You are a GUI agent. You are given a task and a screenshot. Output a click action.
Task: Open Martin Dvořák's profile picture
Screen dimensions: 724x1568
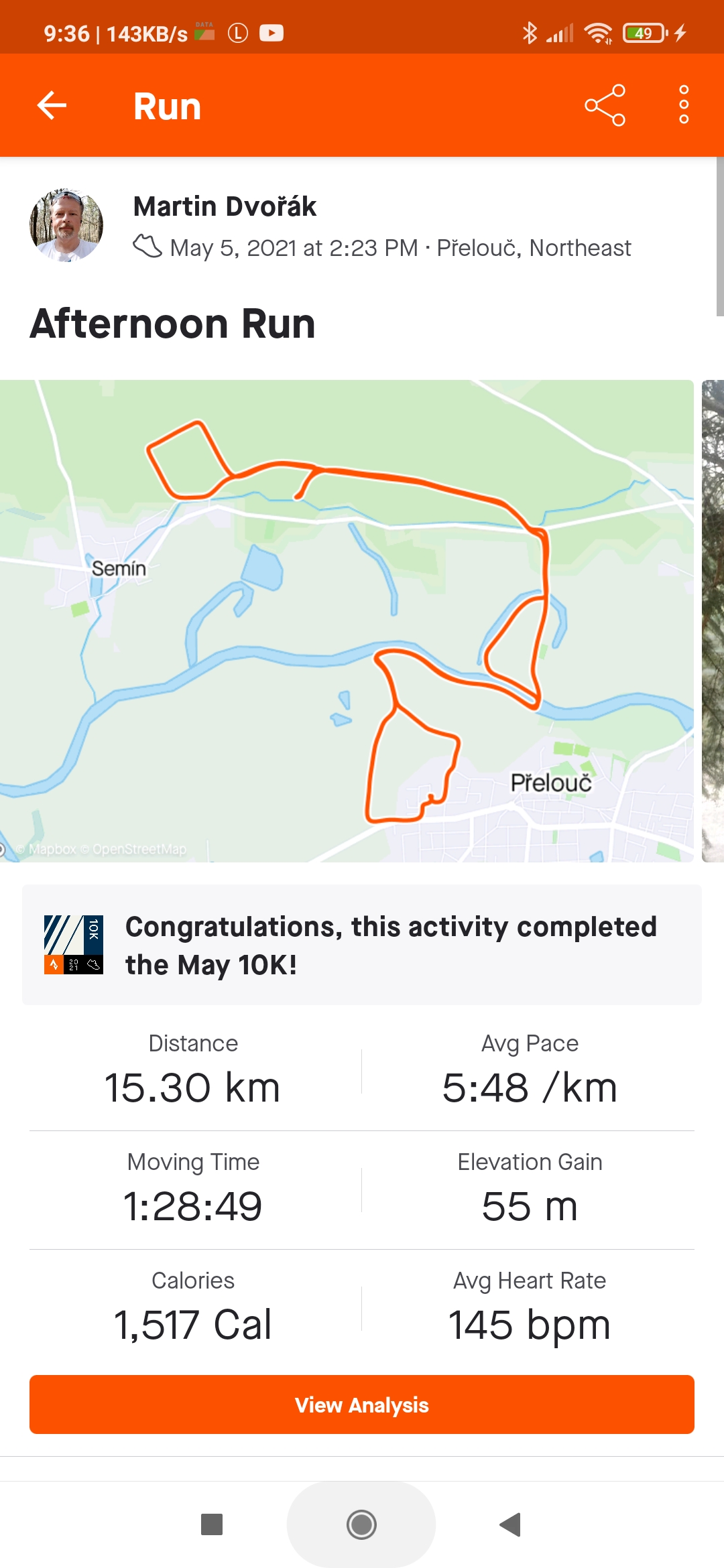click(x=66, y=225)
